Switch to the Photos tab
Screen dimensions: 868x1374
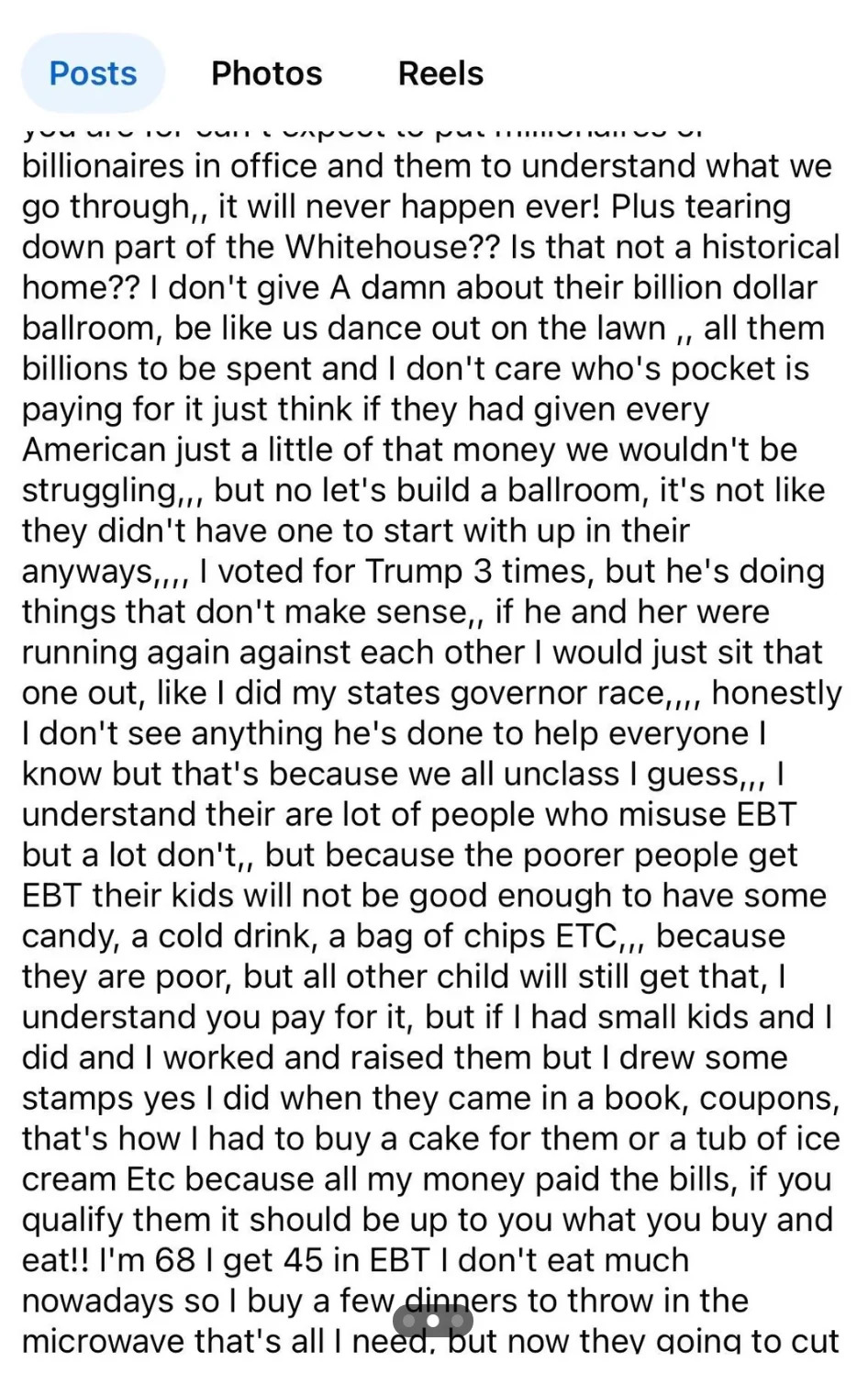(266, 73)
